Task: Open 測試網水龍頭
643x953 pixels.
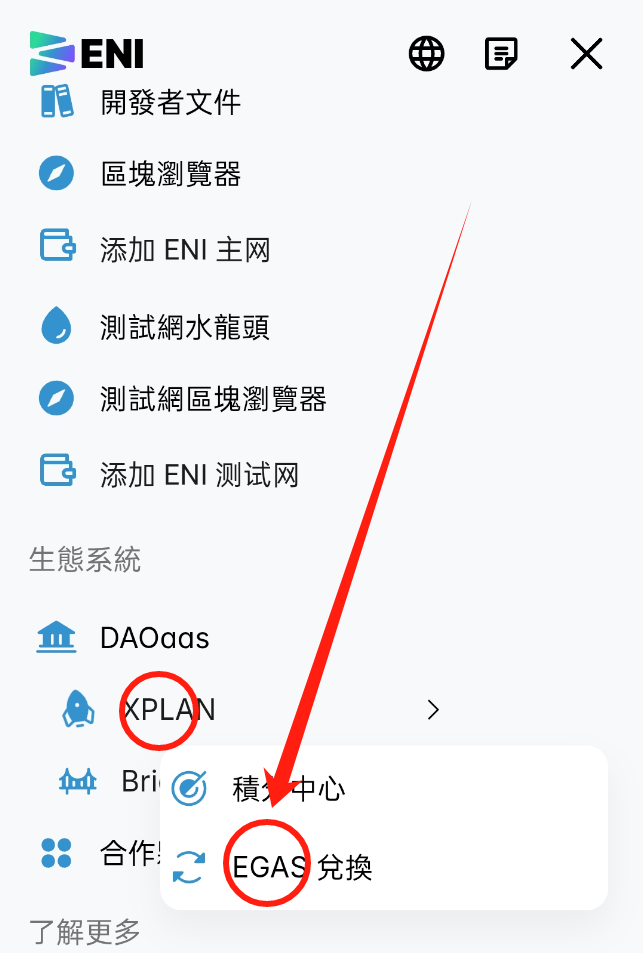Action: coord(184,326)
